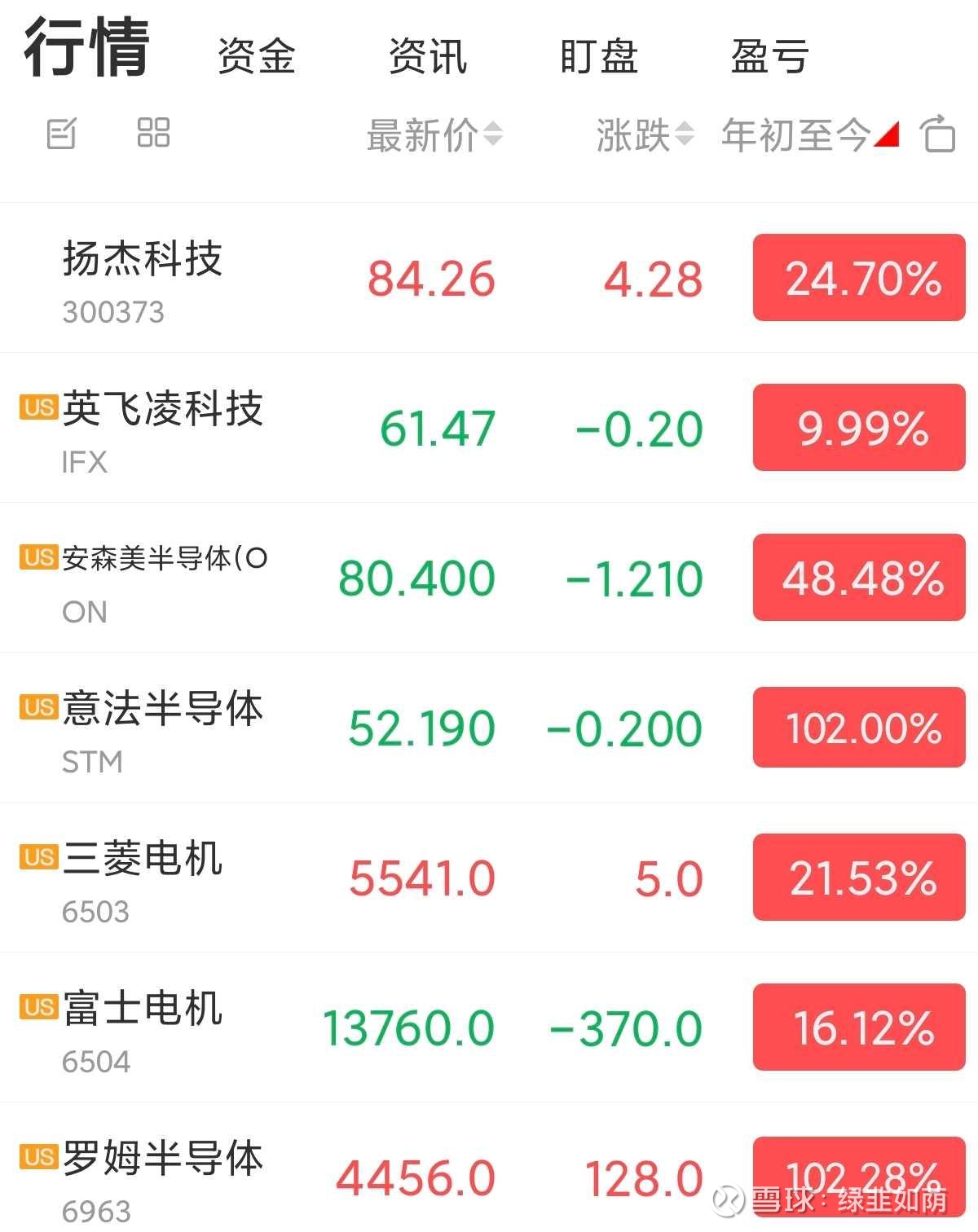Switch to the 资讯 tab
Screen dimensions: 978x1232
[428, 56]
